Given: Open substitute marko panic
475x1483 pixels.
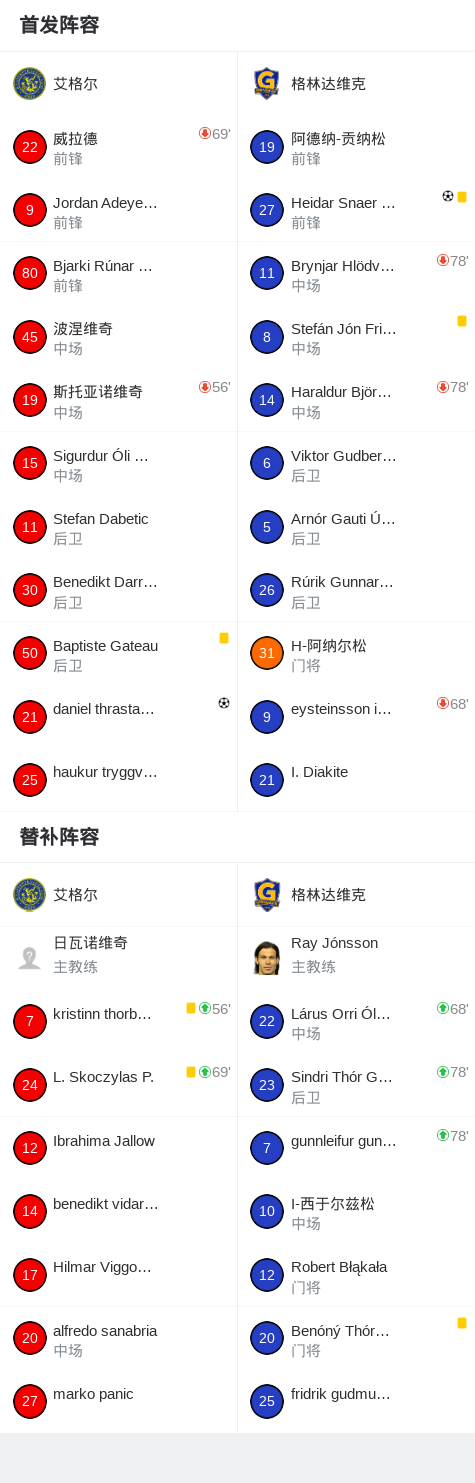Looking at the screenshot, I should point(118,1402).
